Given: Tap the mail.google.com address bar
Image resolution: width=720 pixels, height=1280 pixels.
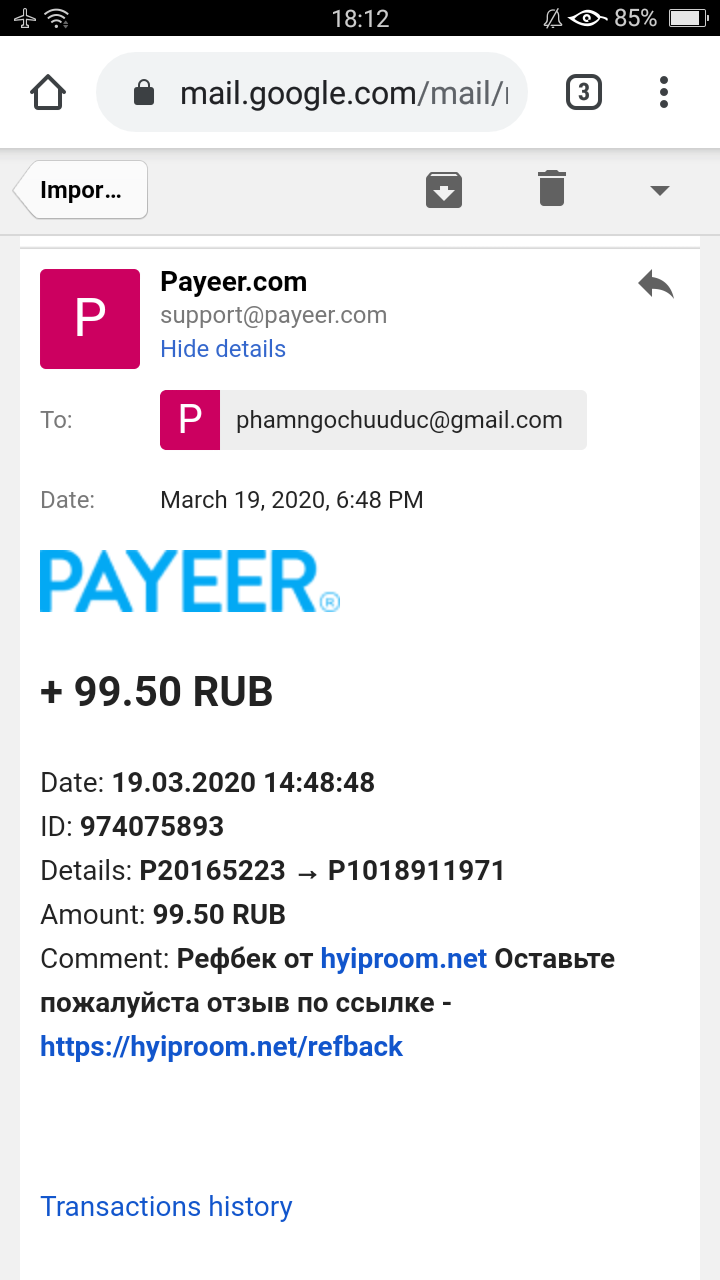Looking at the screenshot, I should [x=311, y=93].
